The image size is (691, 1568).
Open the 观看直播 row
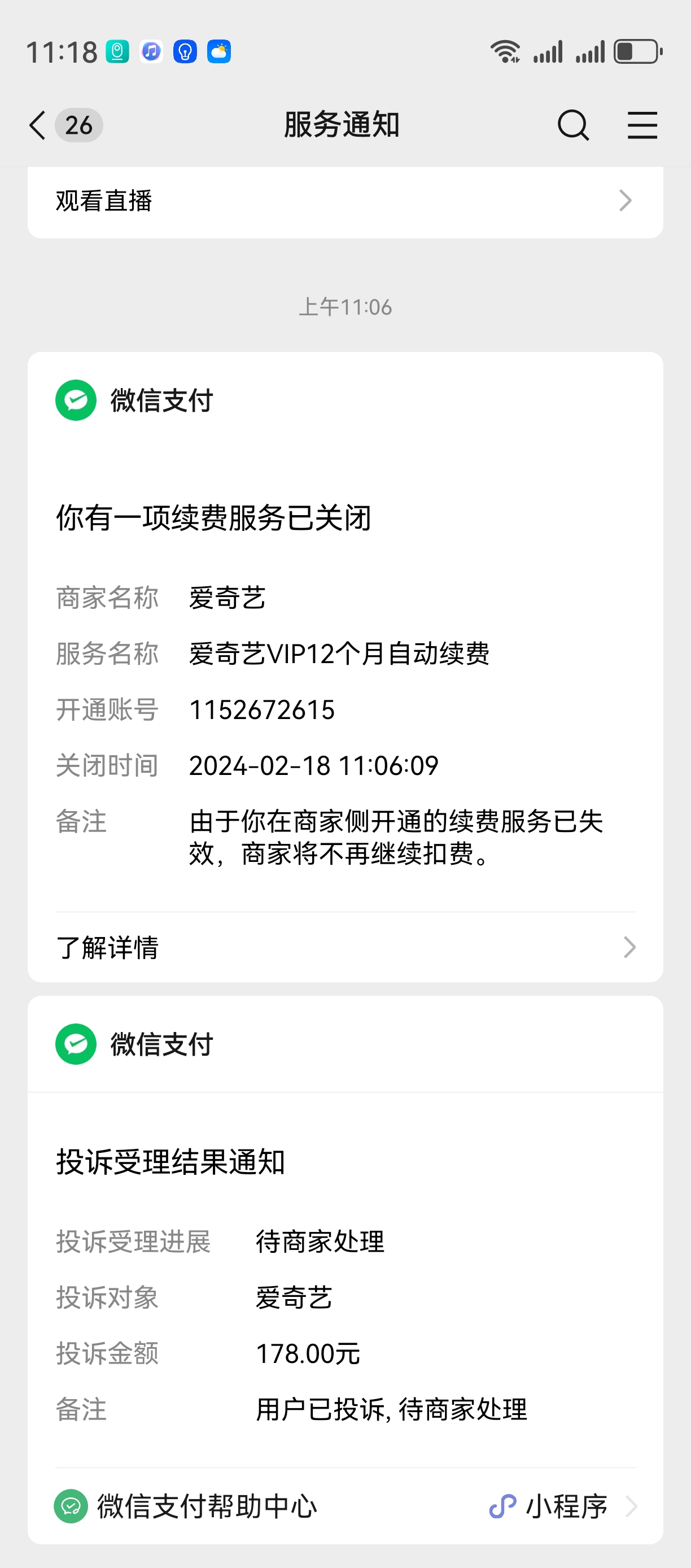345,201
